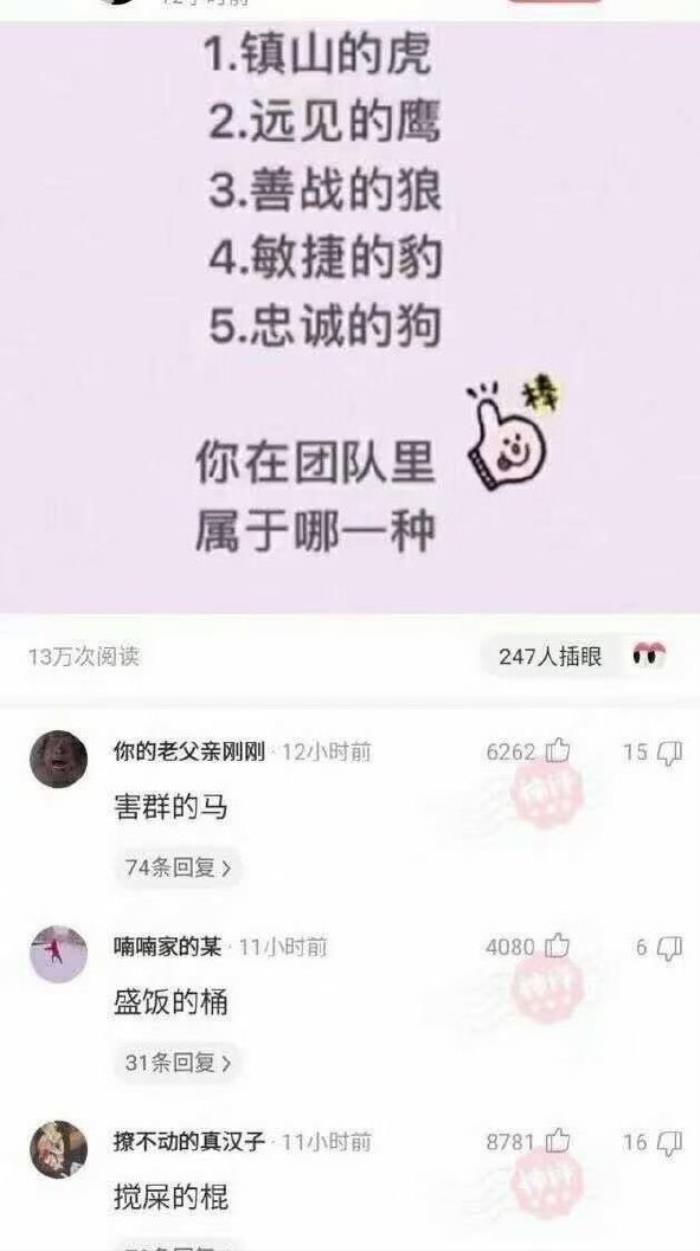The height and width of the screenshot is (1251, 700).
Task: Dislike the comment 搅屎的棍
Action: pos(668,1141)
